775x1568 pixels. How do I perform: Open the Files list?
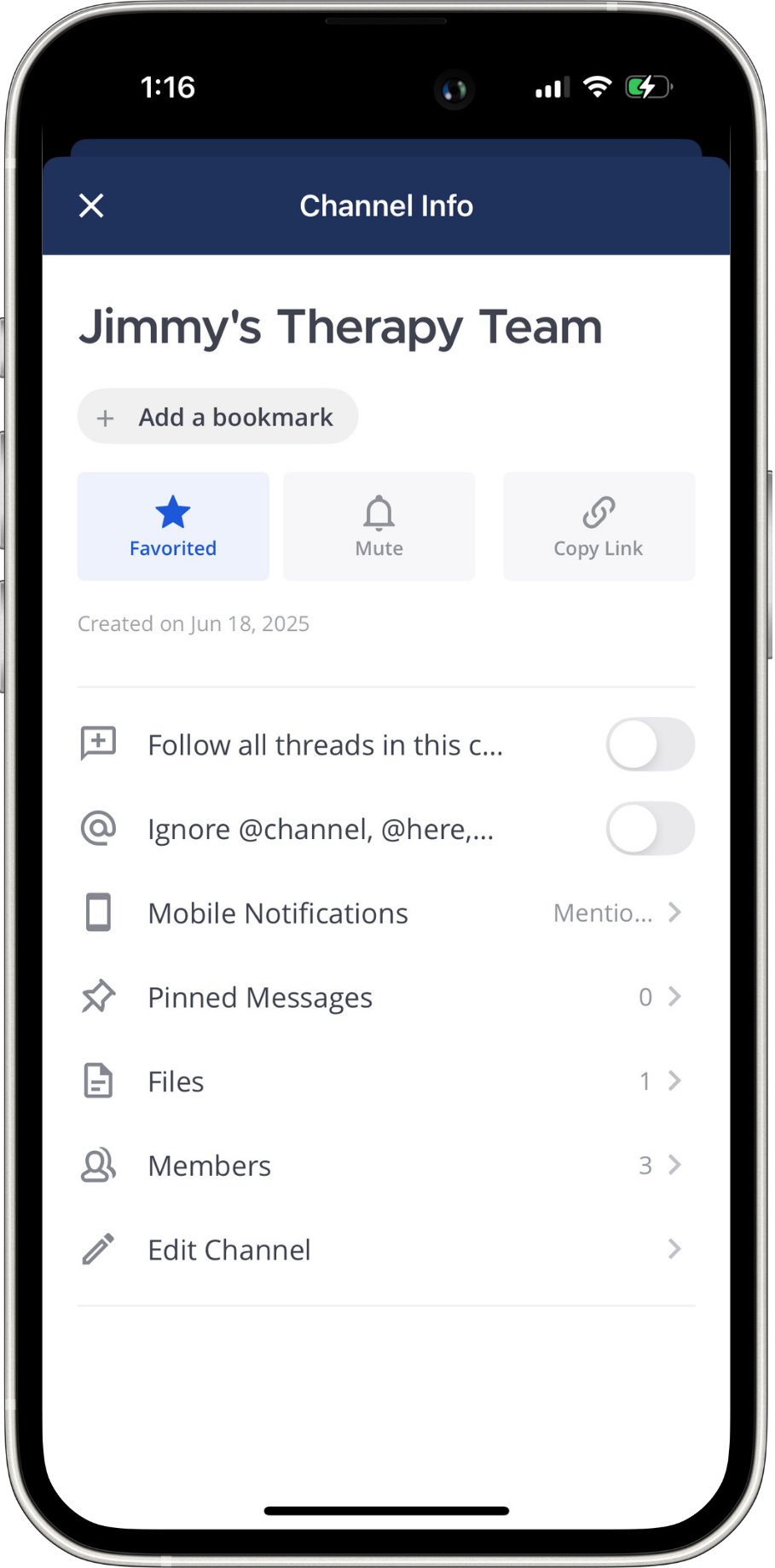385,1081
